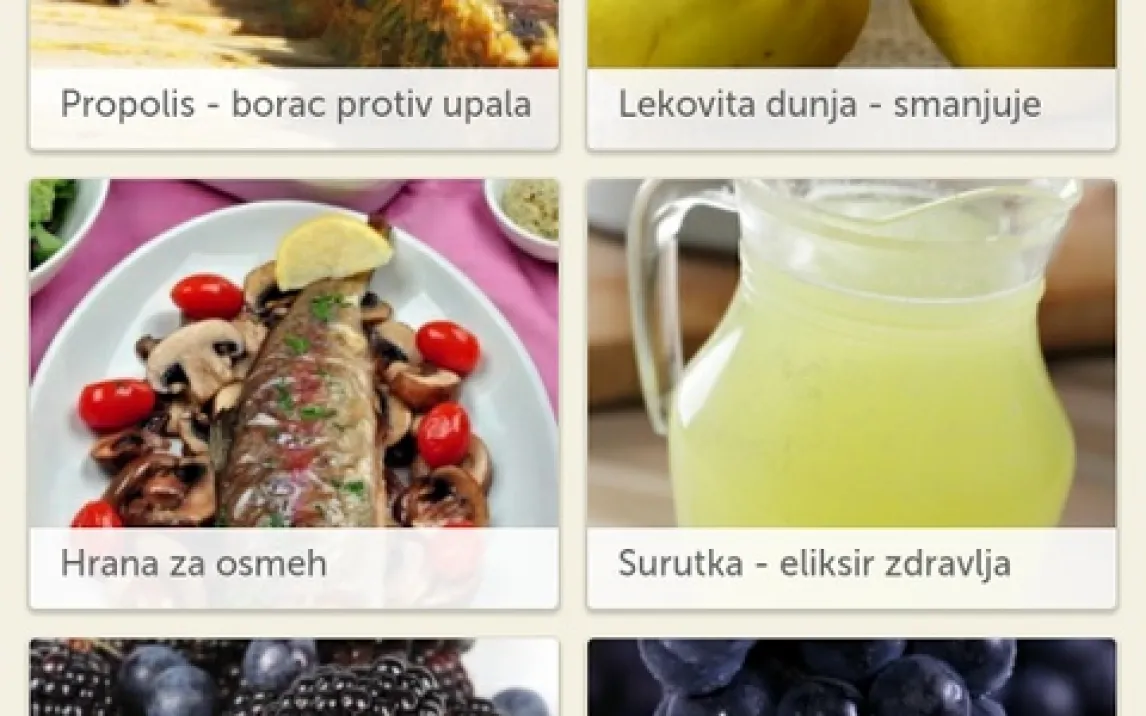Open the blackberries and blueberries card

pyautogui.click(x=294, y=680)
